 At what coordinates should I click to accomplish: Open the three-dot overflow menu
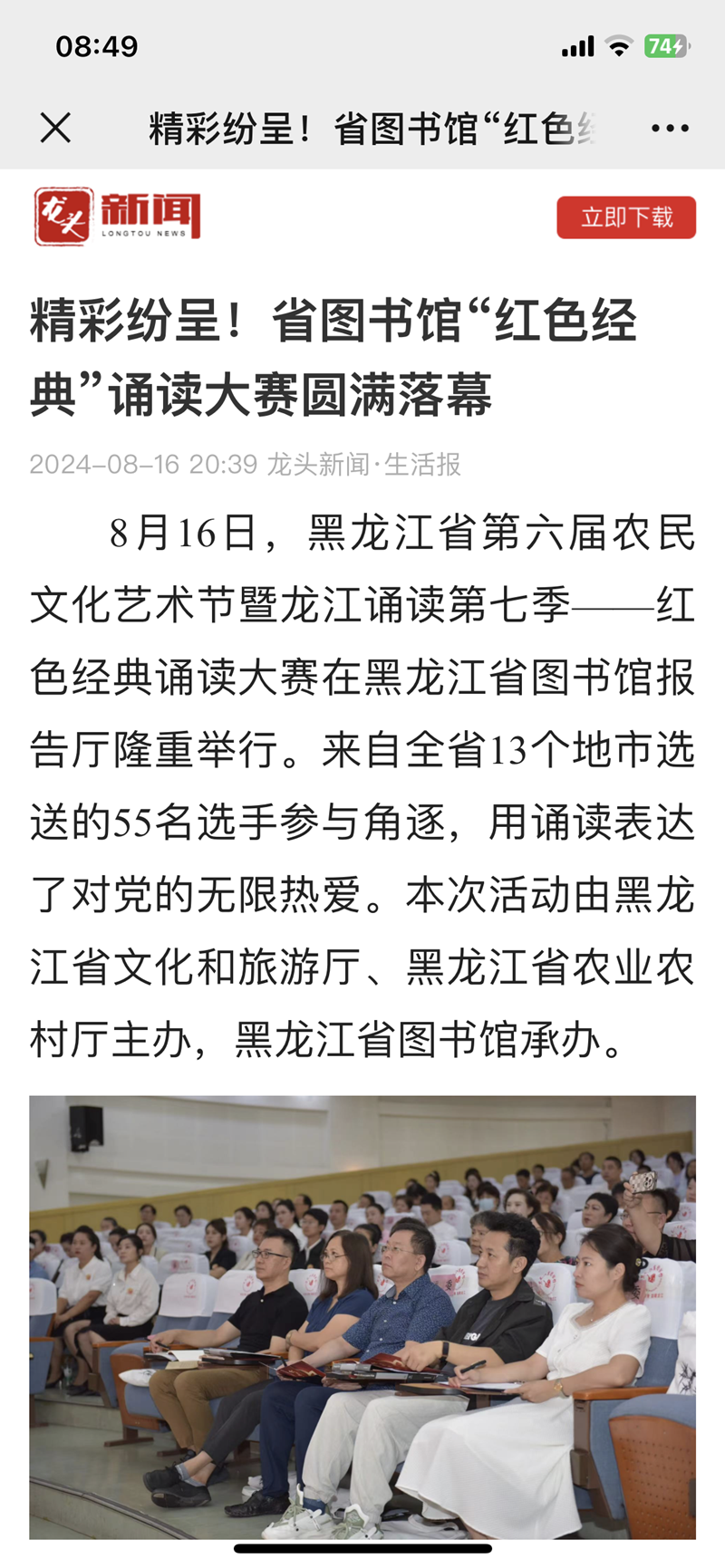coord(670,129)
